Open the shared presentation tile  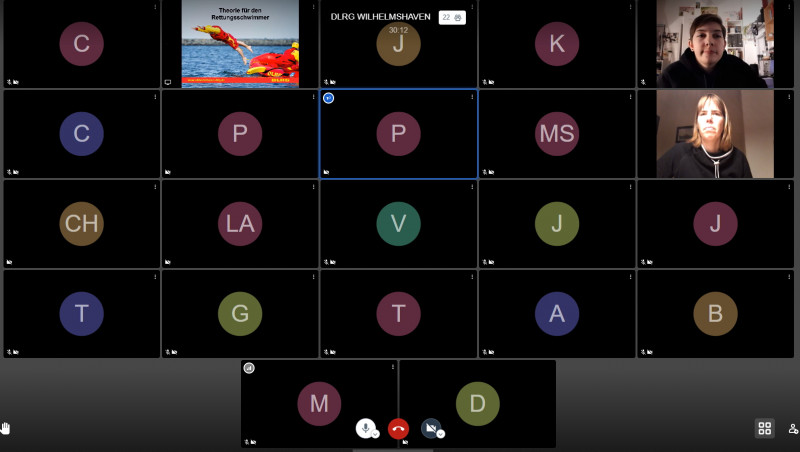240,44
